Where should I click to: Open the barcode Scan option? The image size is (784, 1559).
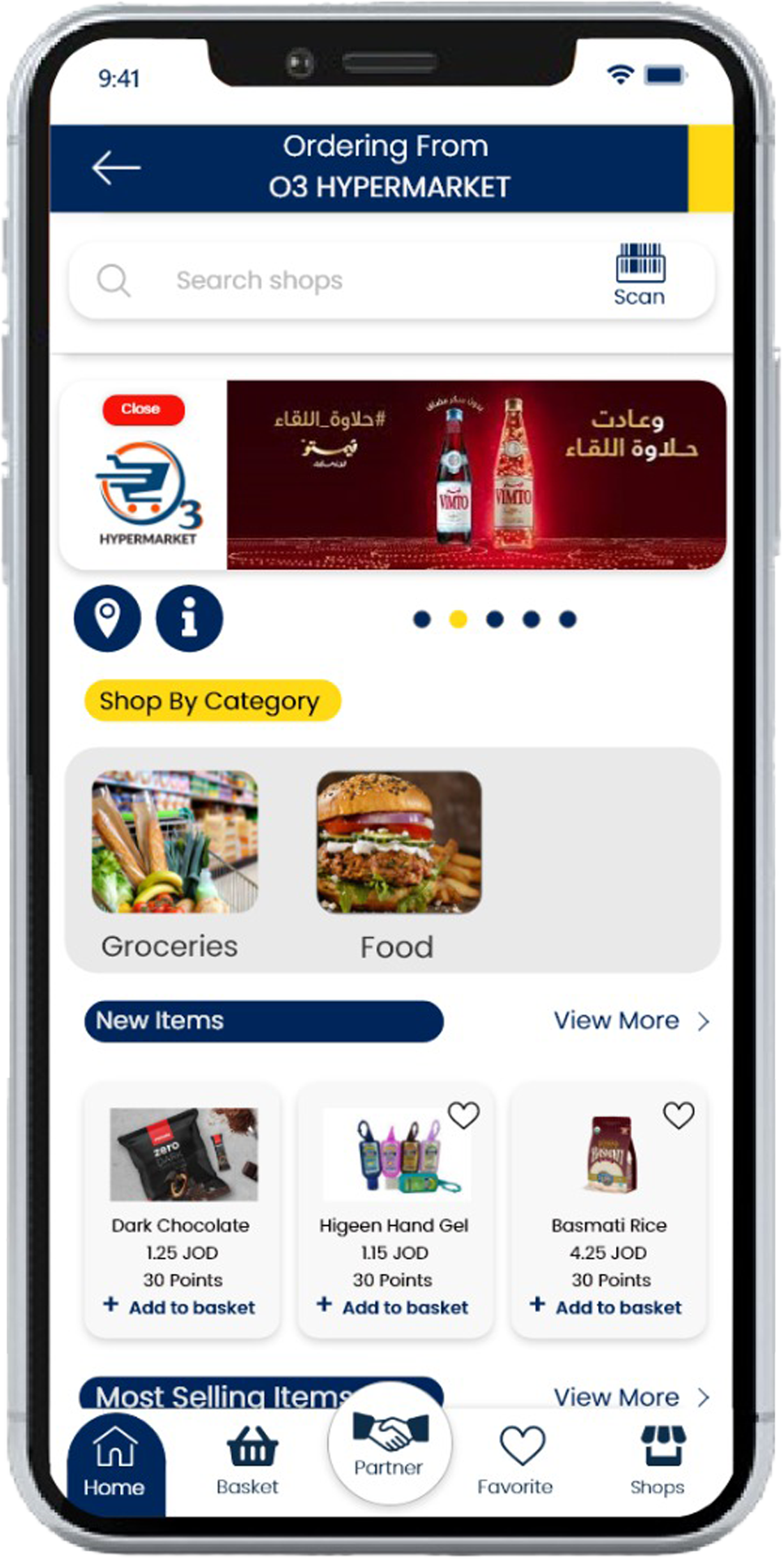pyautogui.click(x=640, y=276)
